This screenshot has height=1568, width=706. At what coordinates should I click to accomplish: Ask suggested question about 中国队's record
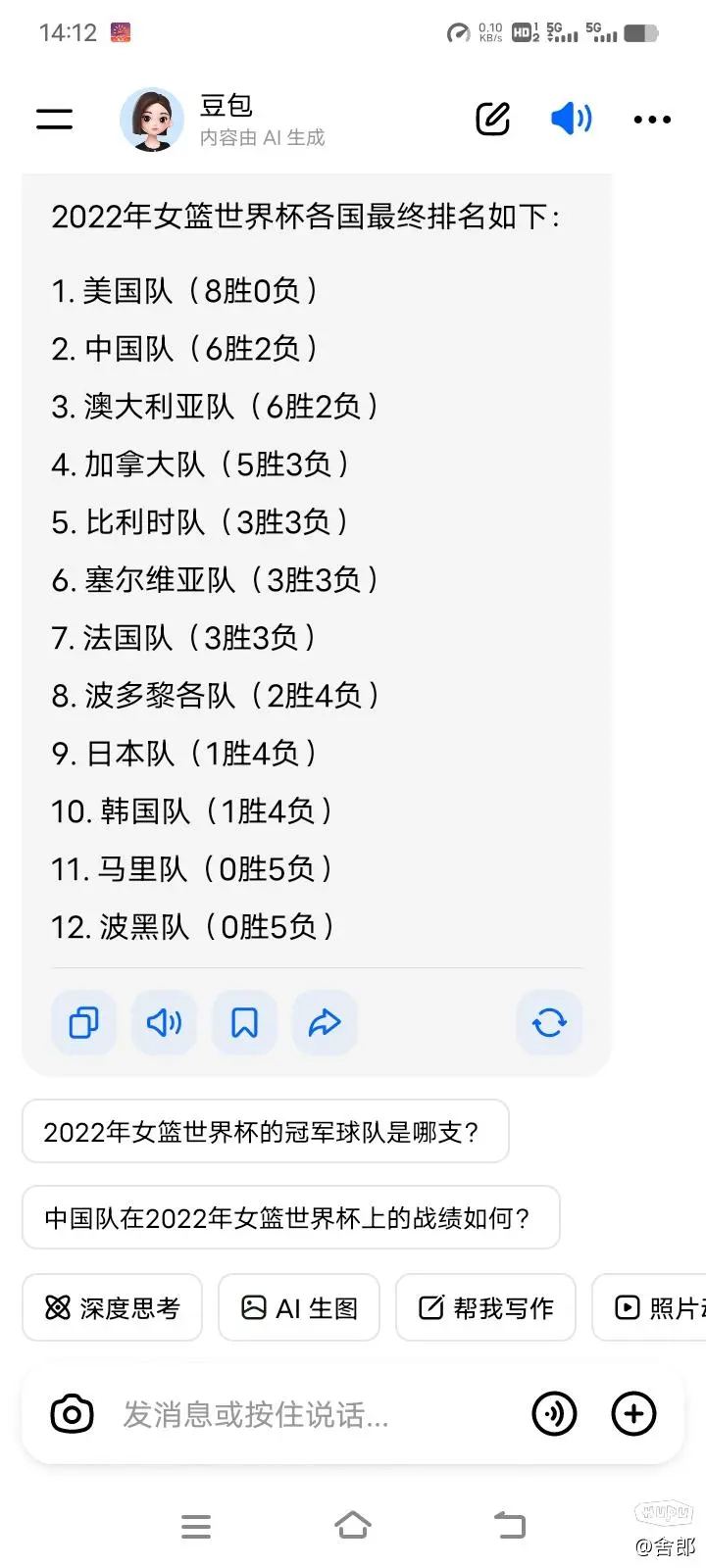(x=291, y=1218)
